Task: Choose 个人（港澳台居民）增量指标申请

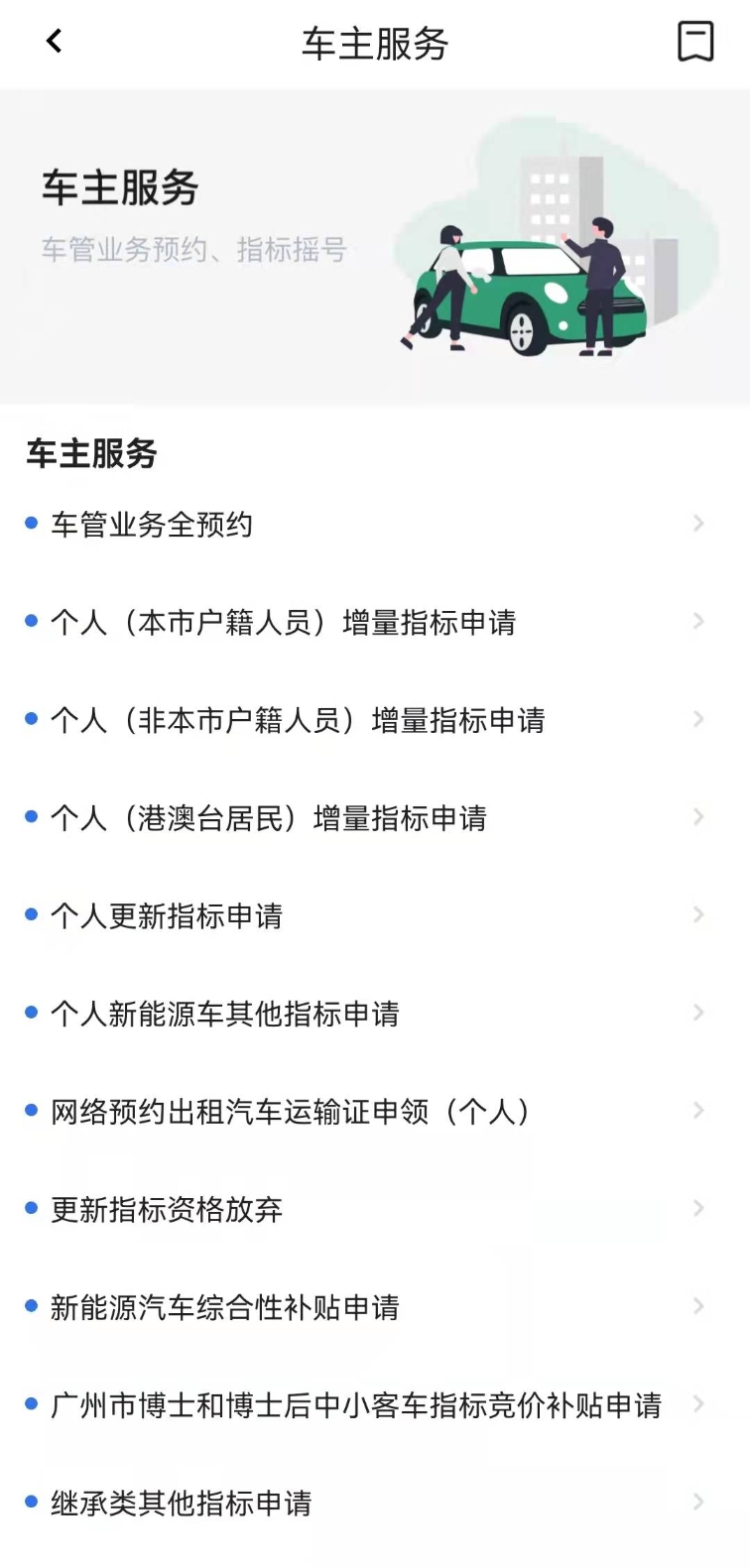Action: 269,818
